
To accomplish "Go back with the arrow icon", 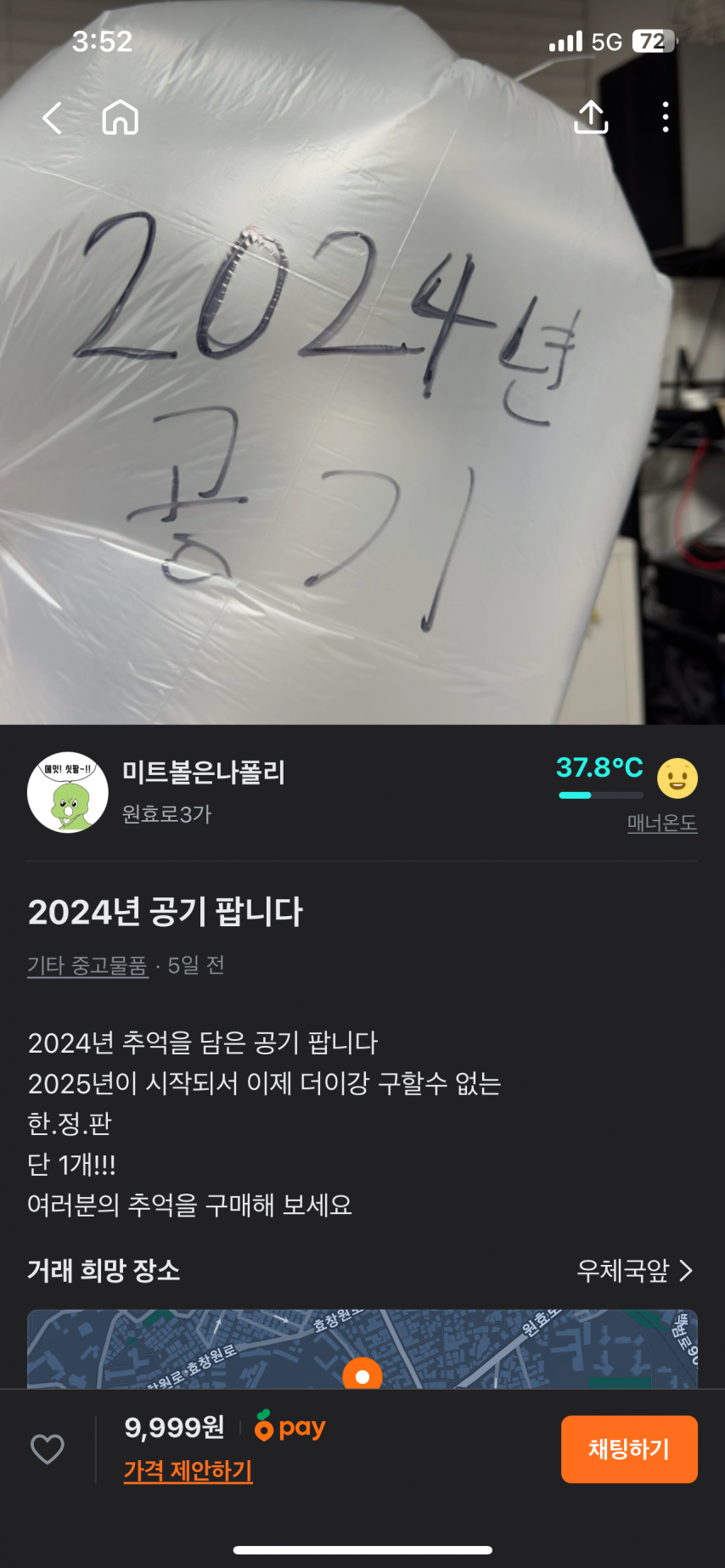I will [53, 118].
